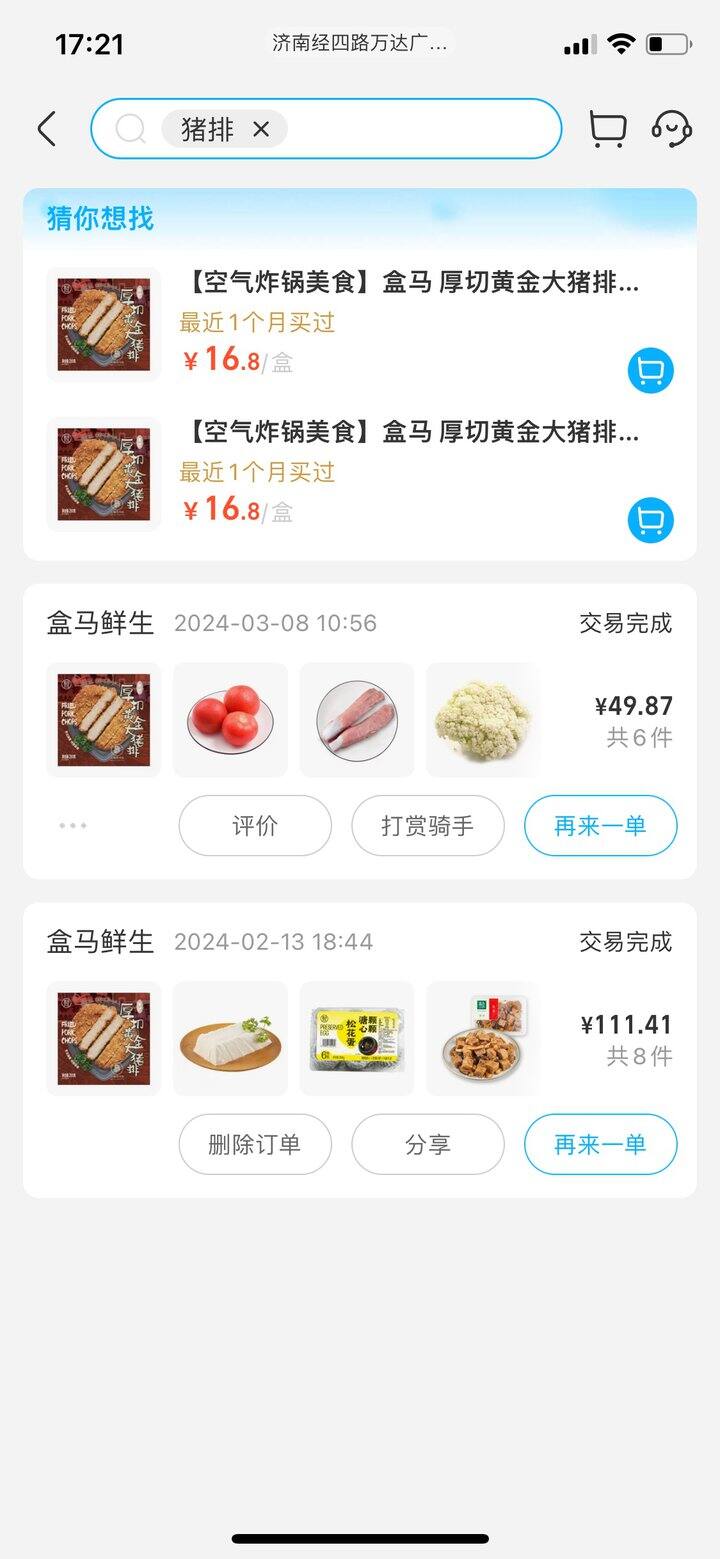Image resolution: width=720 pixels, height=1559 pixels.
Task: Tap 再来一单 on the March 8 order
Action: point(600,825)
